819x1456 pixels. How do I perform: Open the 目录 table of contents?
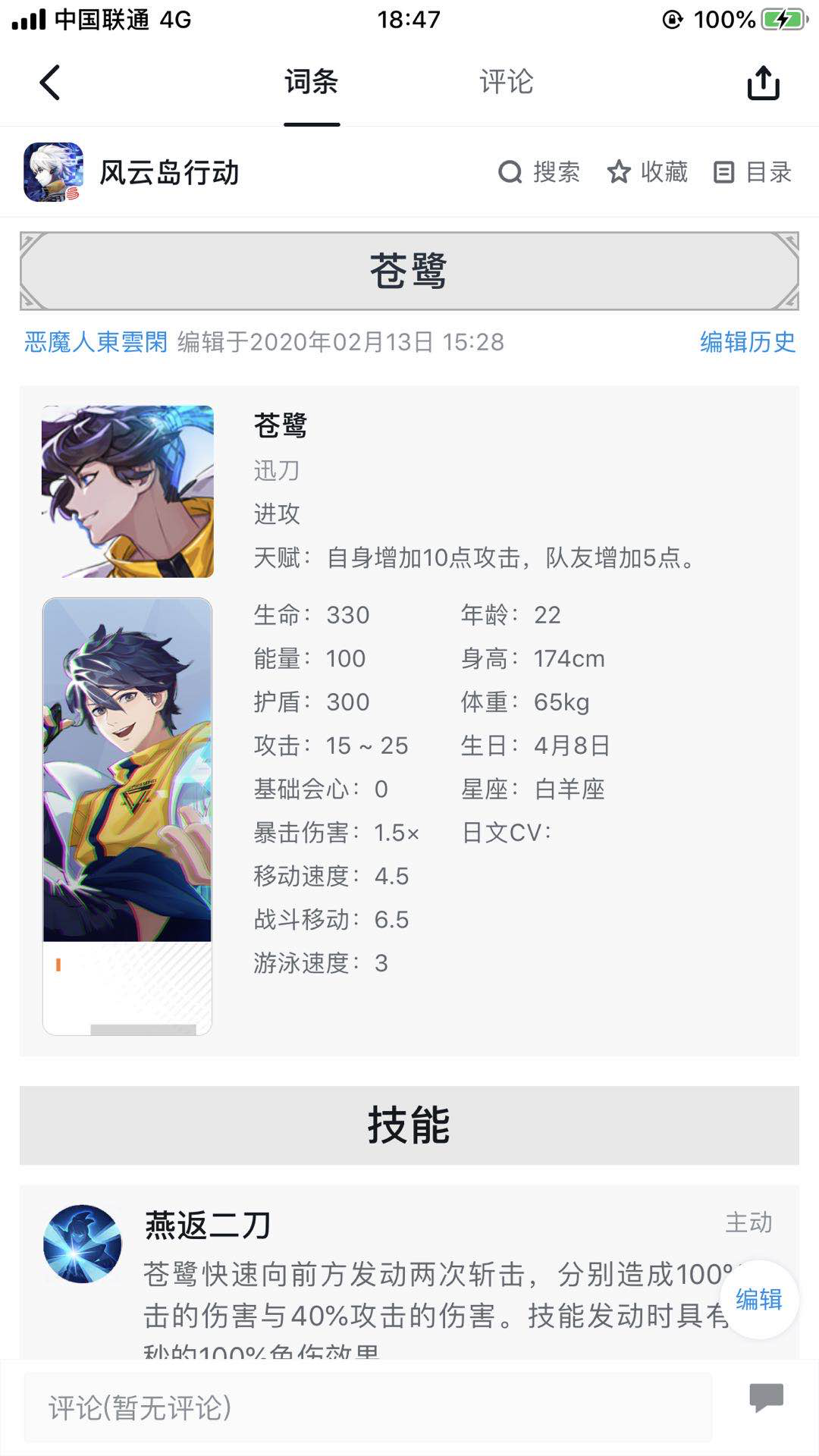pyautogui.click(x=753, y=172)
